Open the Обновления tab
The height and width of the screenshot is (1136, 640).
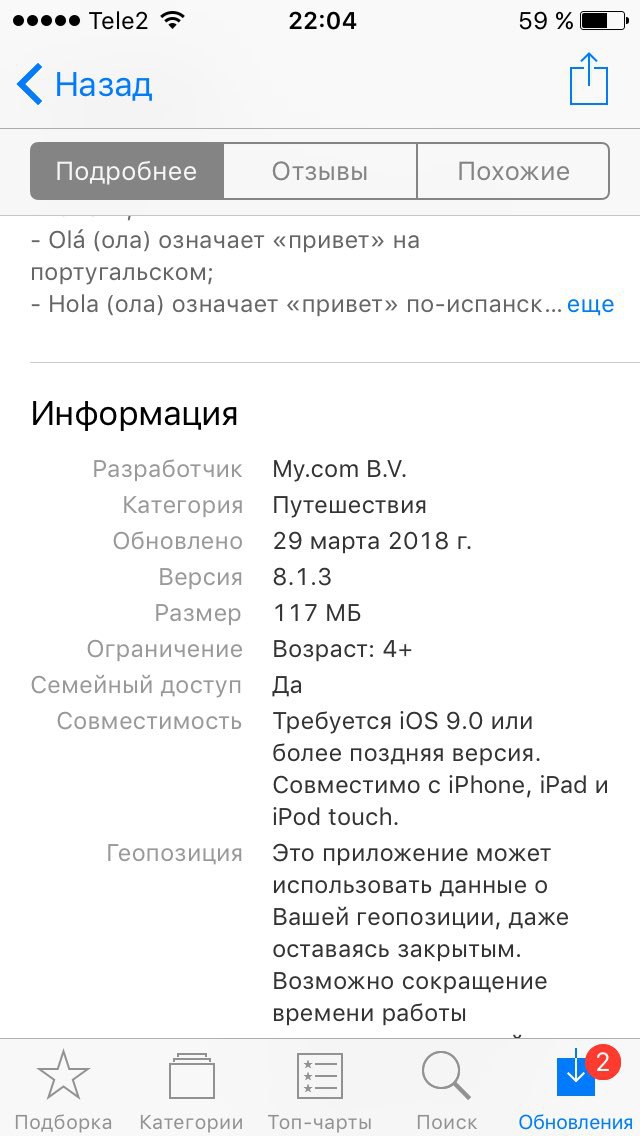[x=575, y=1088]
